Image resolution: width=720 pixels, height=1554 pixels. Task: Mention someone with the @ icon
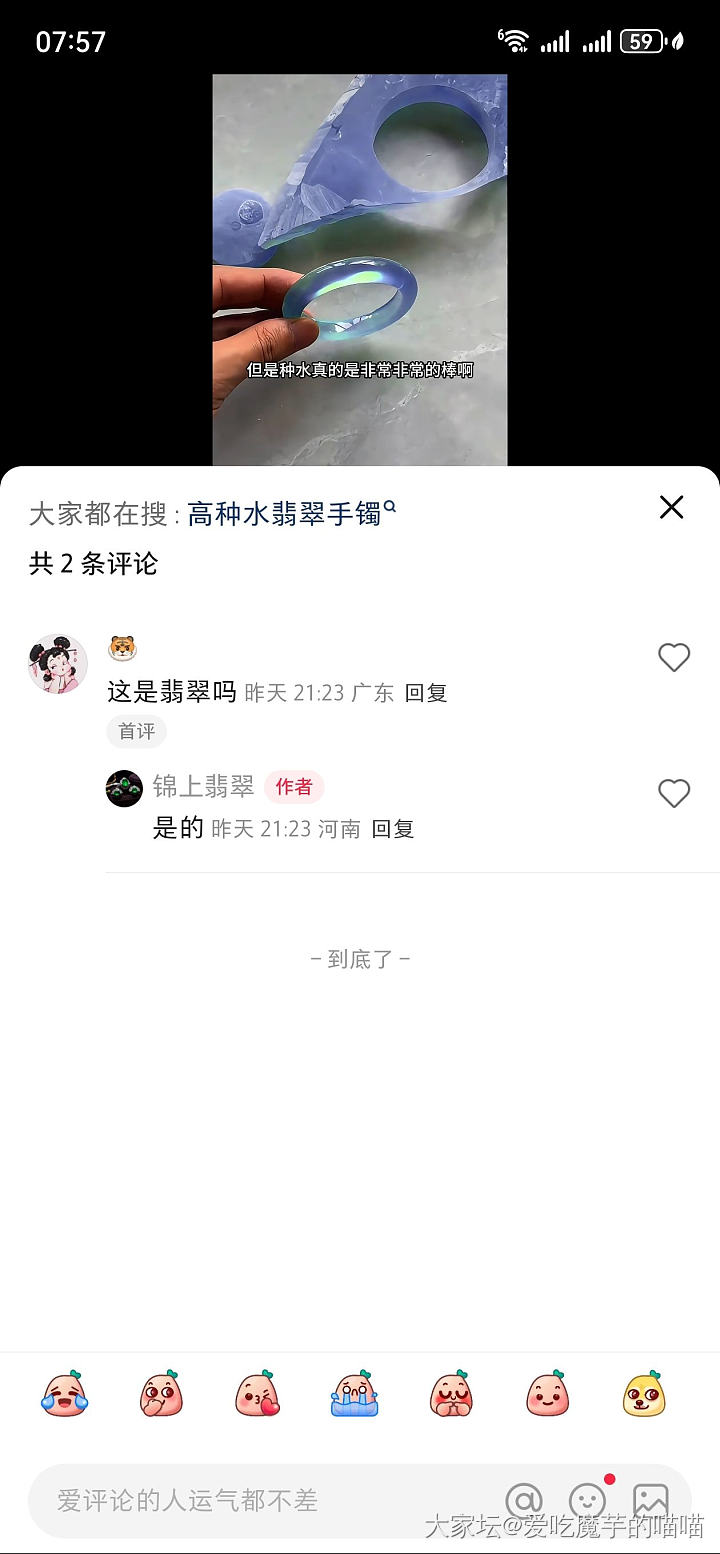[x=524, y=1500]
